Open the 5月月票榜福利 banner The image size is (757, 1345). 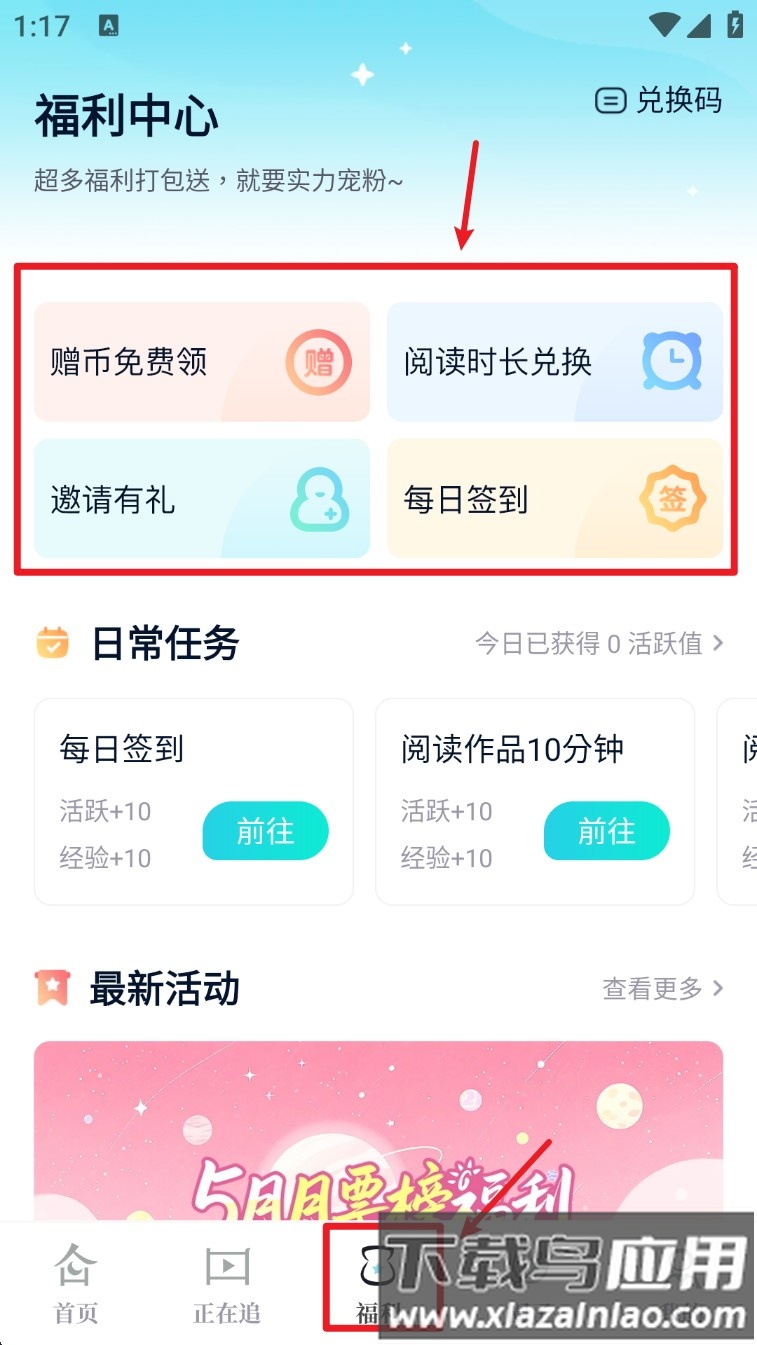coord(378,1130)
